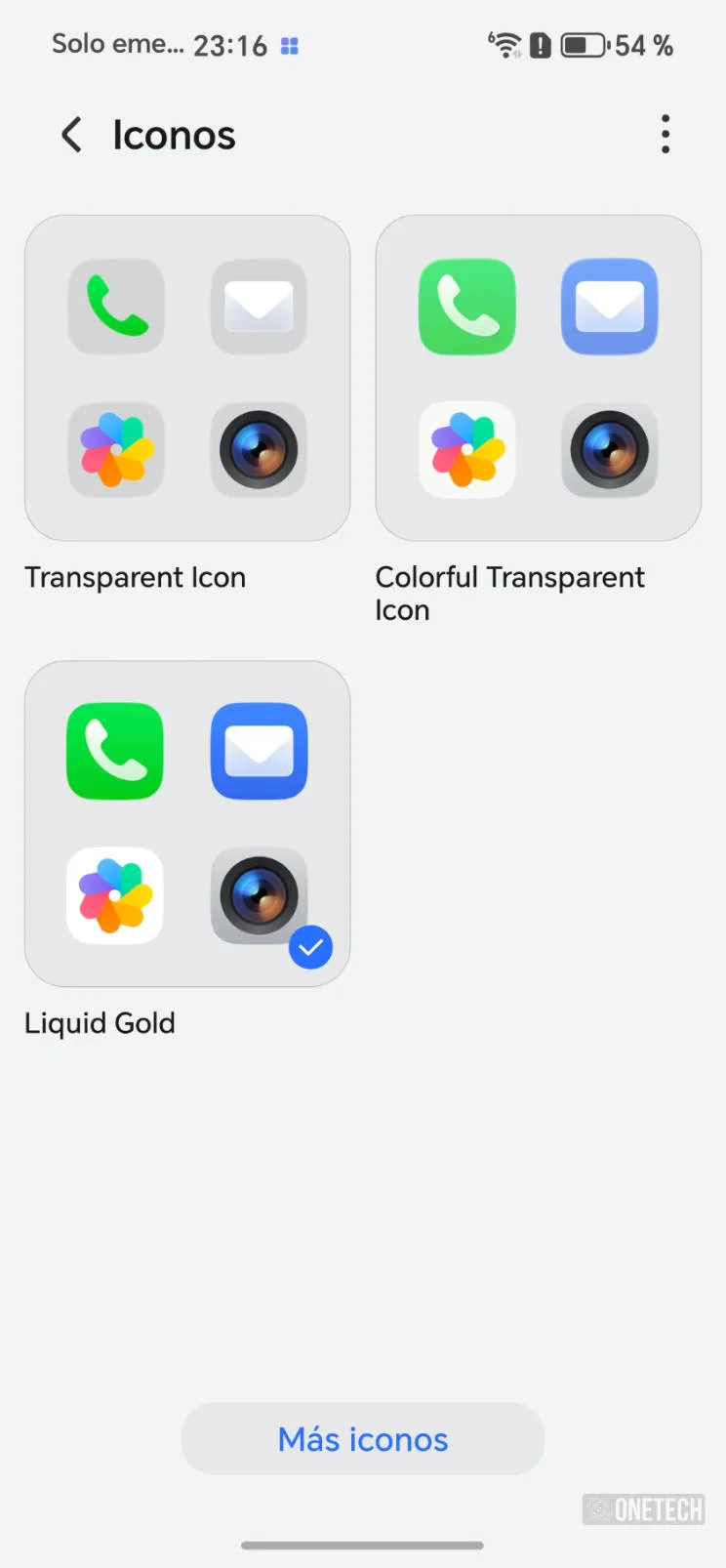The height and width of the screenshot is (1568, 726).
Task: Go back from the Iconos screen
Action: 71,135
